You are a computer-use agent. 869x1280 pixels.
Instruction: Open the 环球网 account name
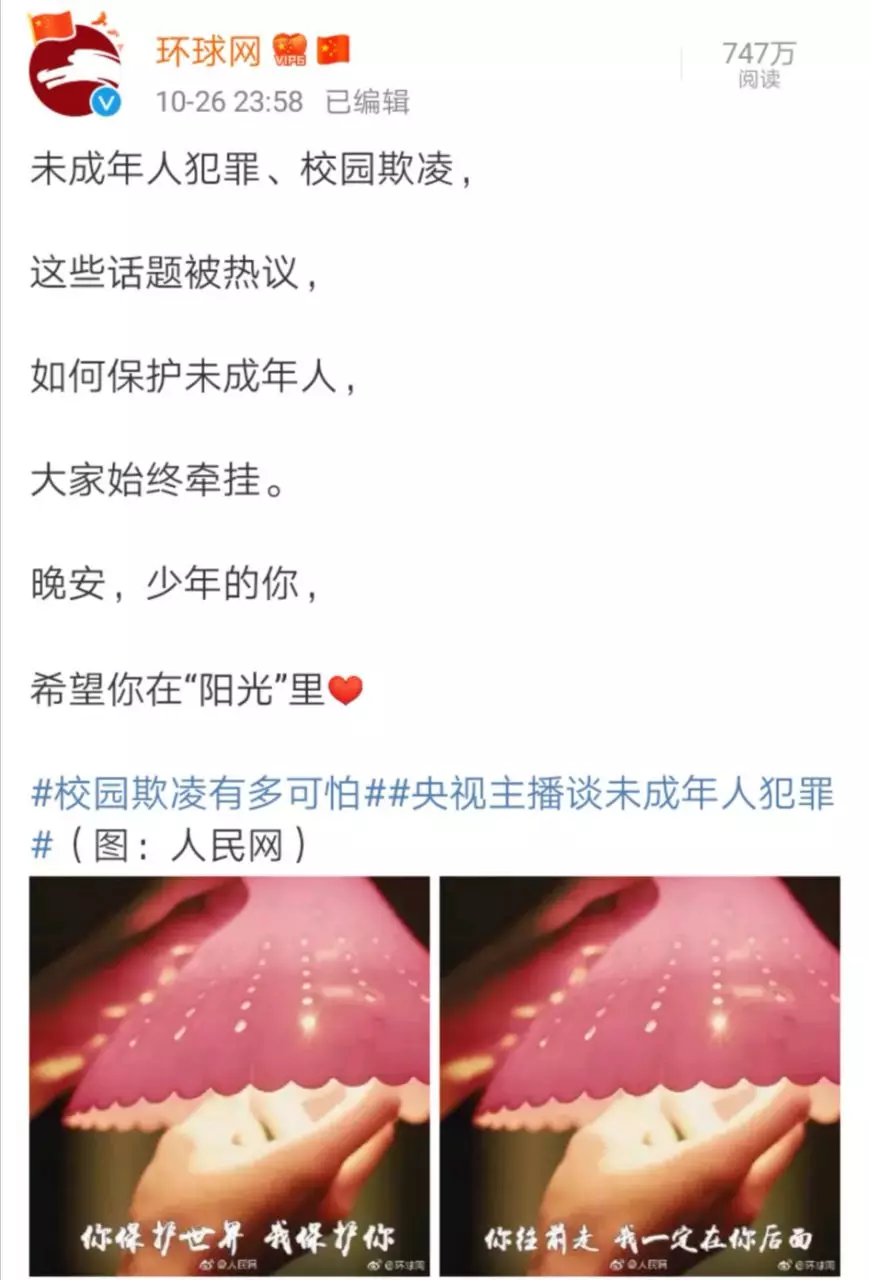pyautogui.click(x=208, y=52)
